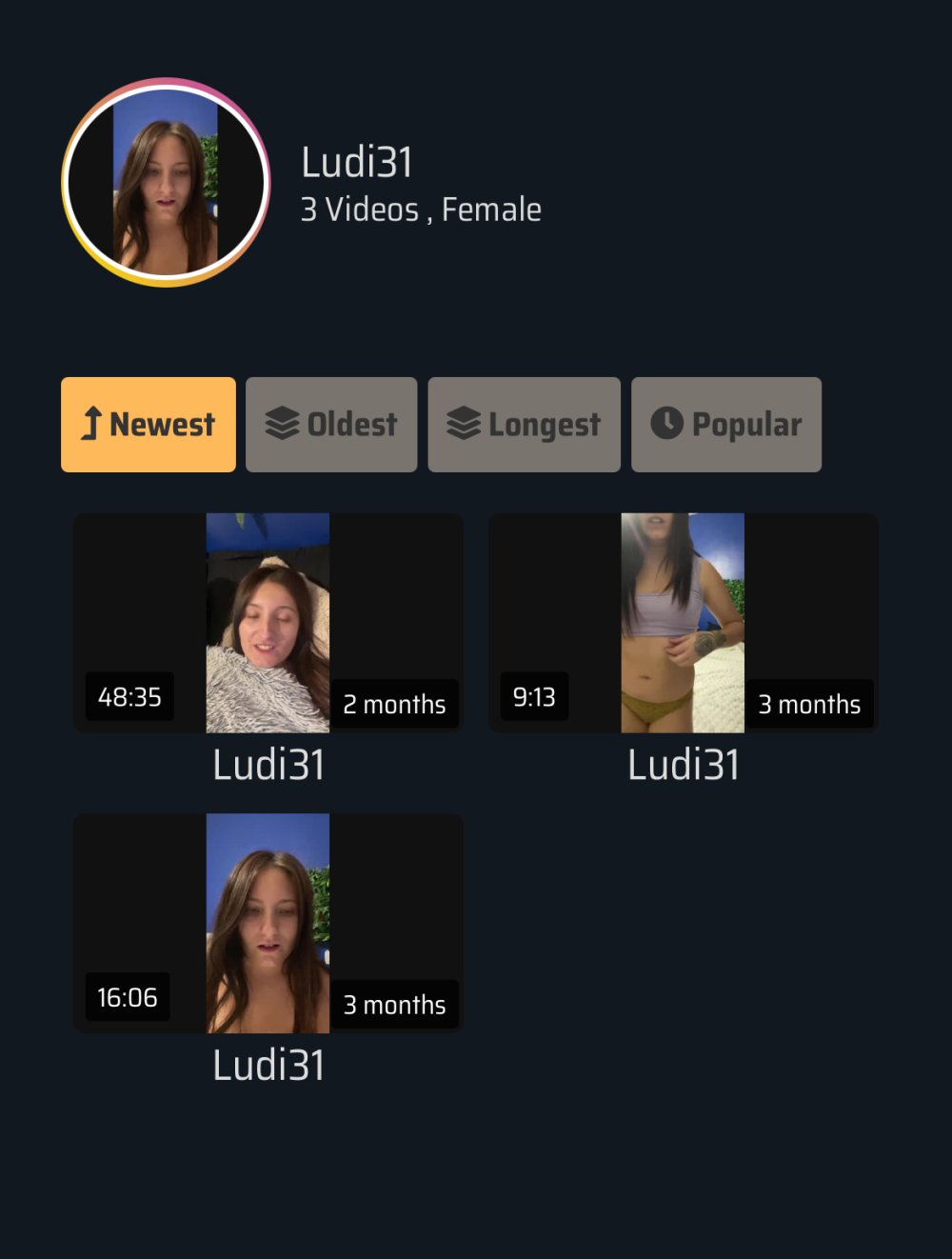952x1259 pixels.
Task: Sort videos by Popular
Action: click(726, 425)
